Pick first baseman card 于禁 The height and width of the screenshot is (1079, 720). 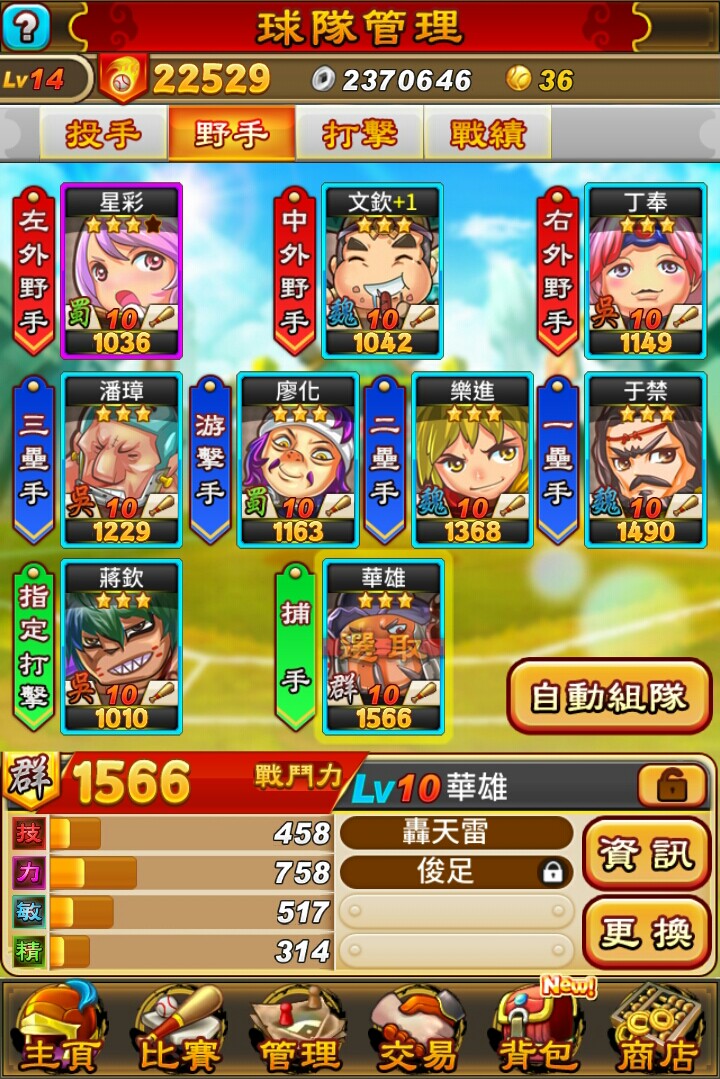(645, 459)
